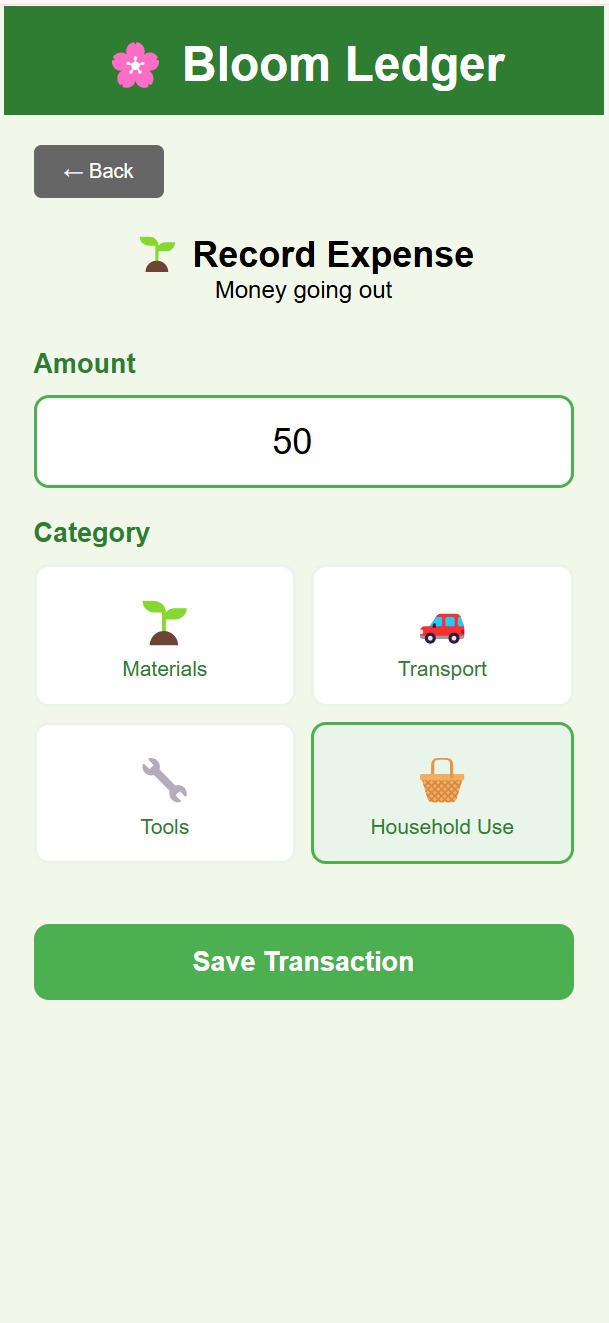Go back using the Back button

click(99, 171)
